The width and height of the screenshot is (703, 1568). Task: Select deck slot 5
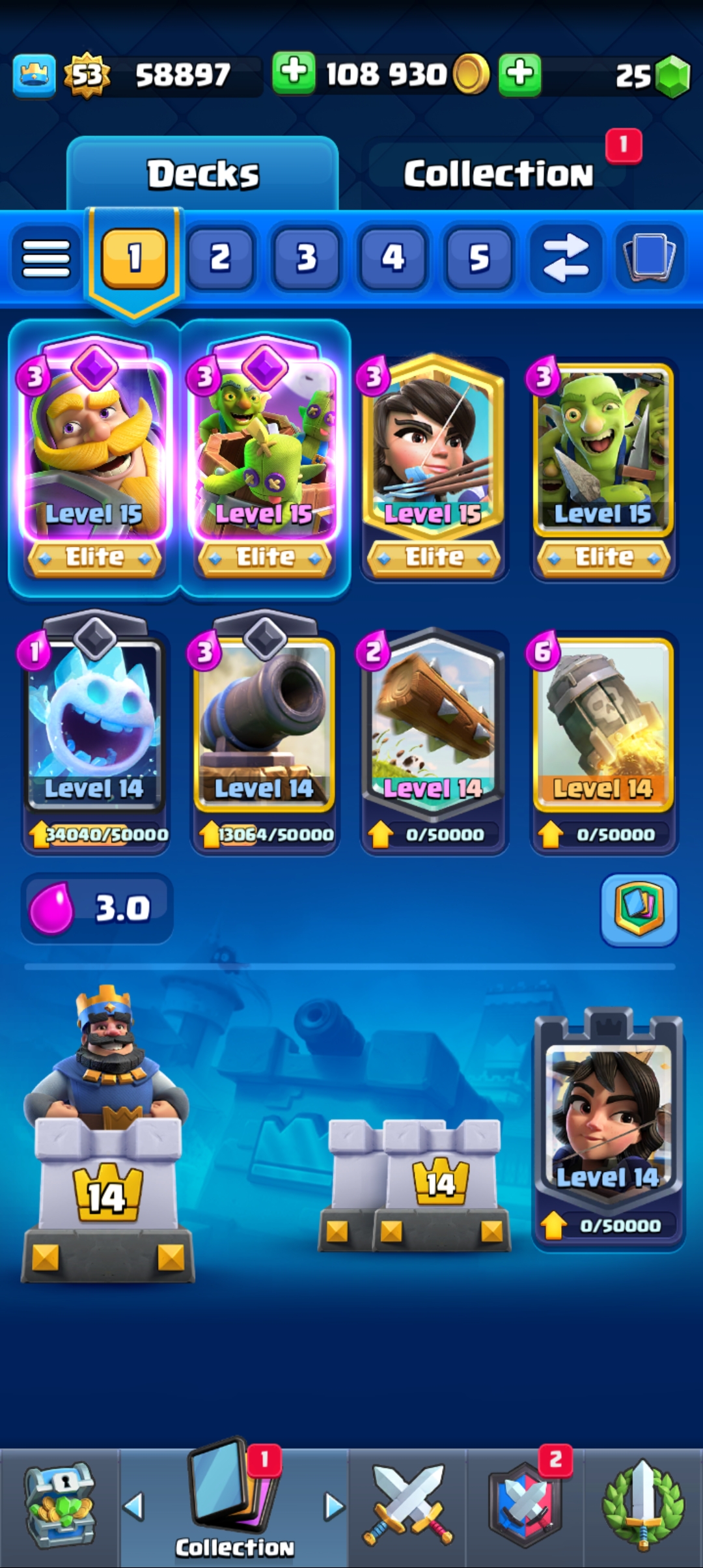pyautogui.click(x=479, y=259)
